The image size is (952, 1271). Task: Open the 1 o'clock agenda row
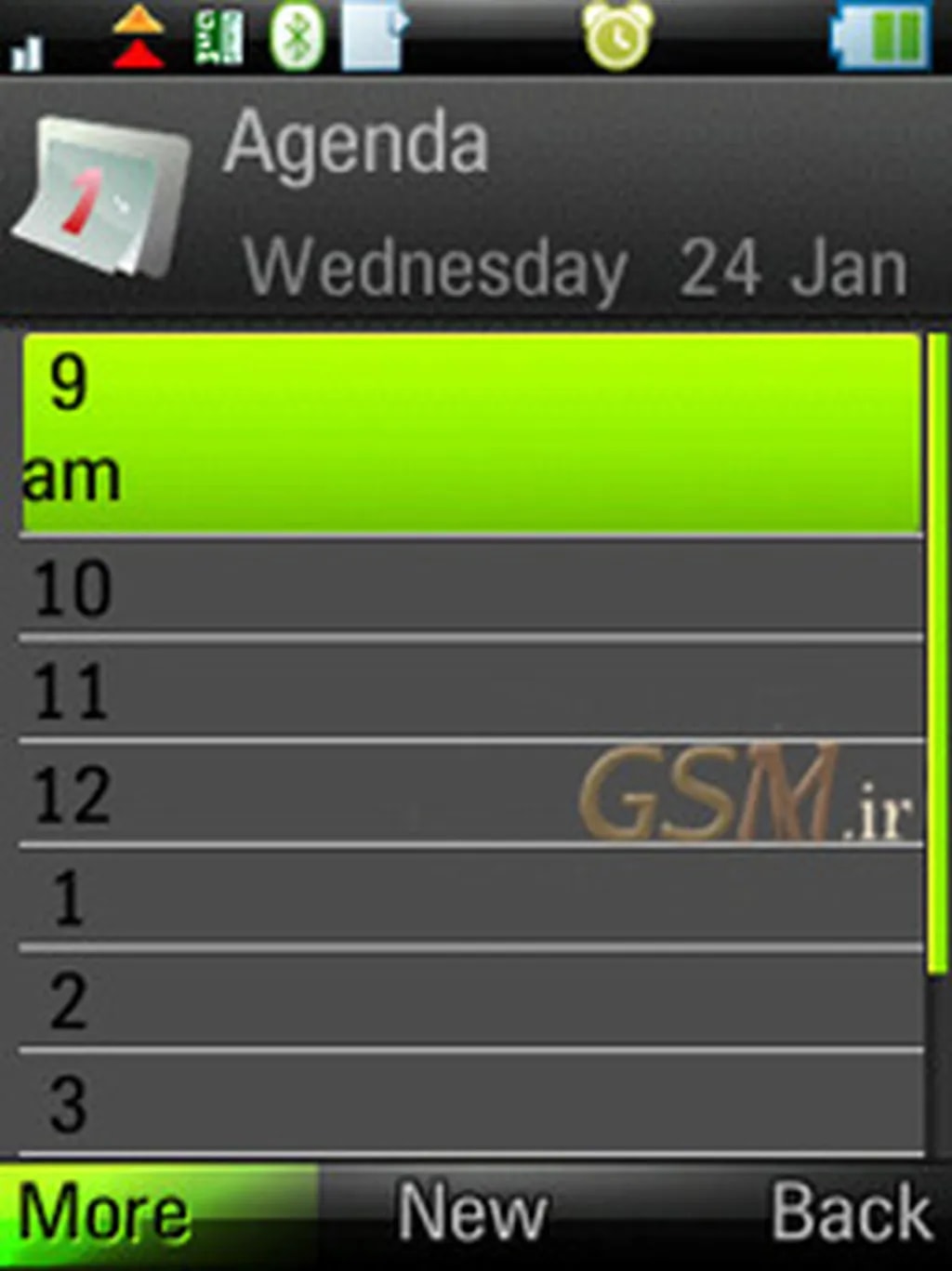(x=471, y=898)
